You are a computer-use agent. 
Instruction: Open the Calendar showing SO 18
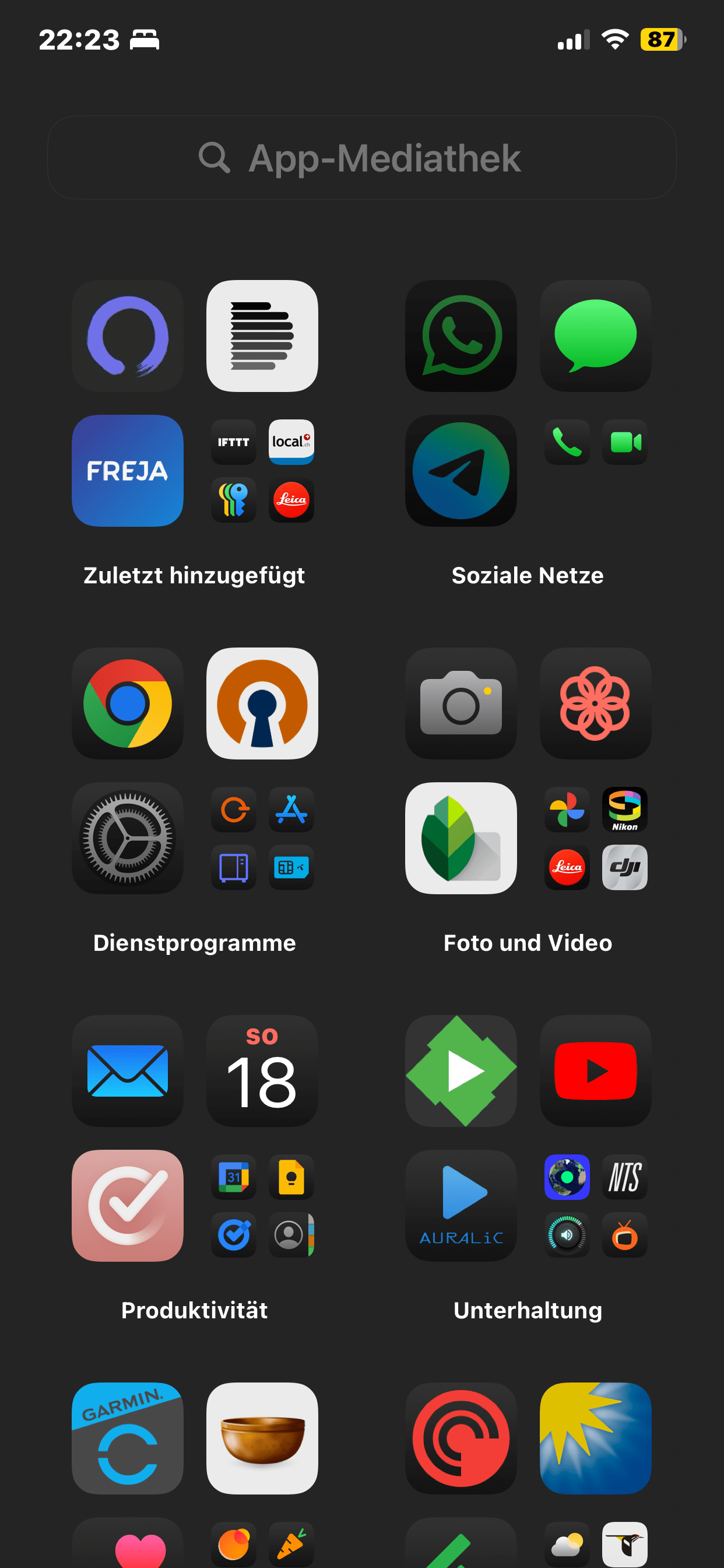coord(262,1070)
